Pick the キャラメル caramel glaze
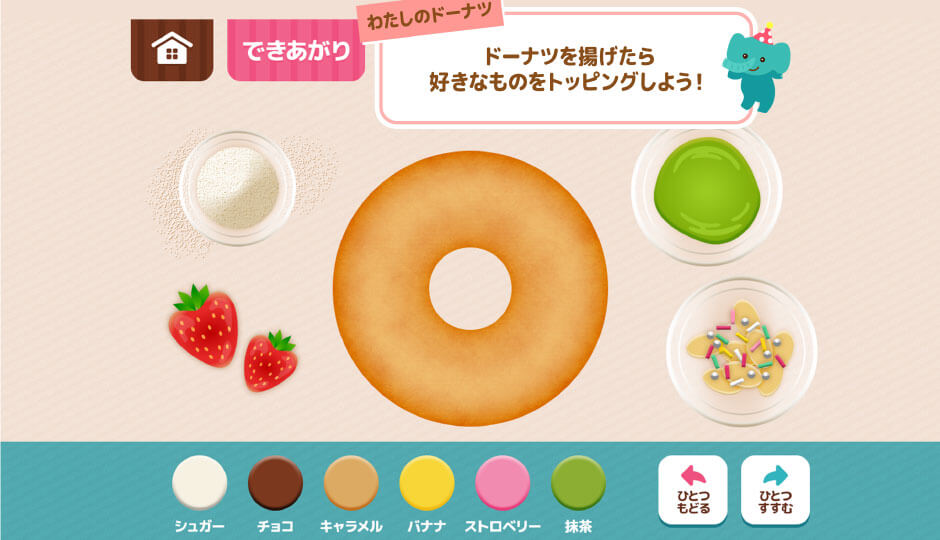The image size is (940, 540). (x=351, y=484)
